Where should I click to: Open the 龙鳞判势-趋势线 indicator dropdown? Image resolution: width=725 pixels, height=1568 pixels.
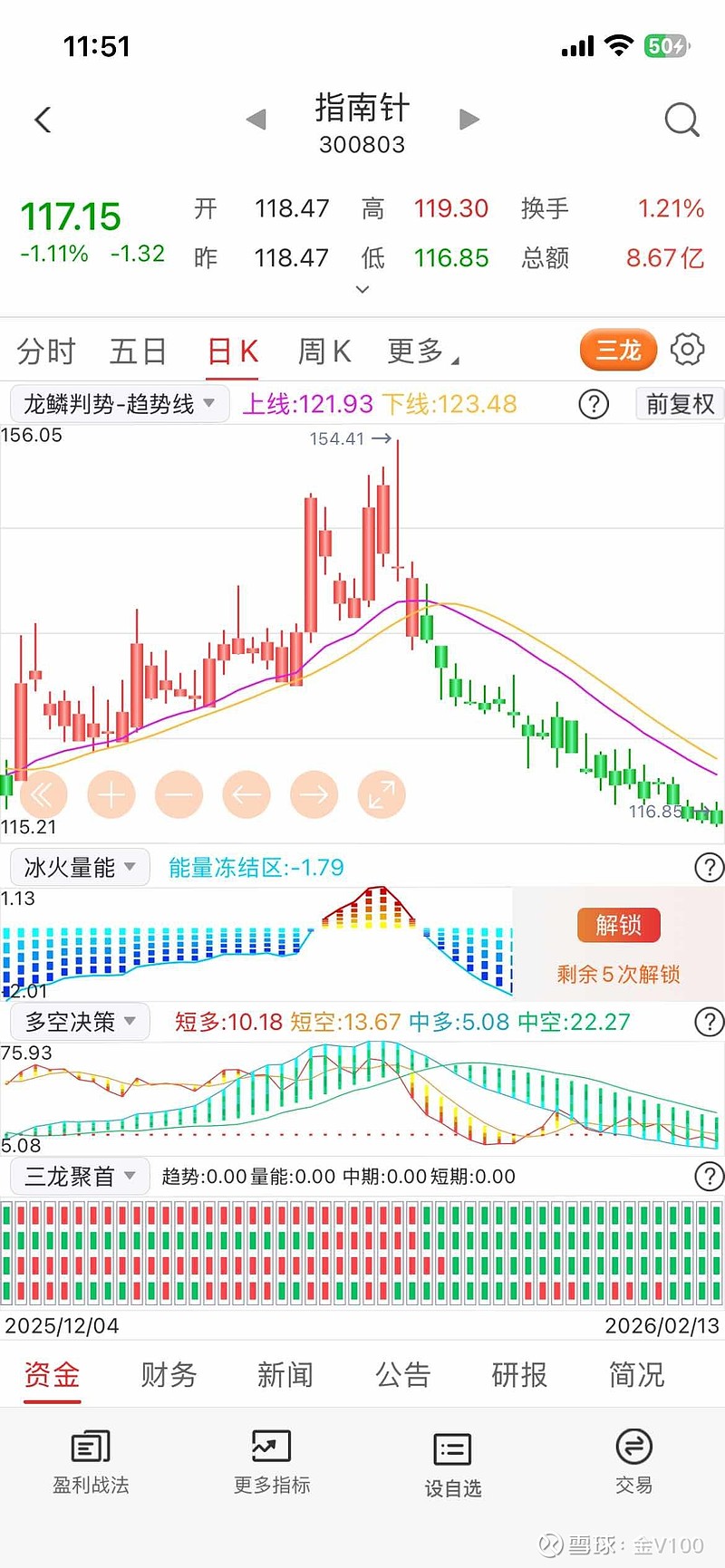click(x=119, y=403)
